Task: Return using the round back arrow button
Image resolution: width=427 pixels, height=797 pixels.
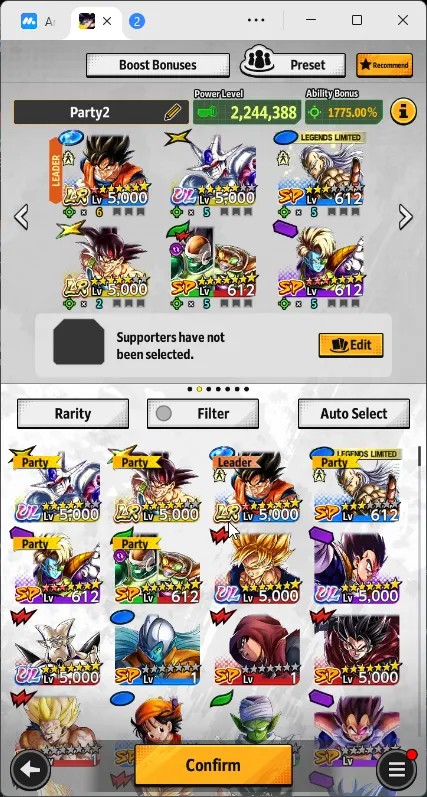Action: point(30,770)
